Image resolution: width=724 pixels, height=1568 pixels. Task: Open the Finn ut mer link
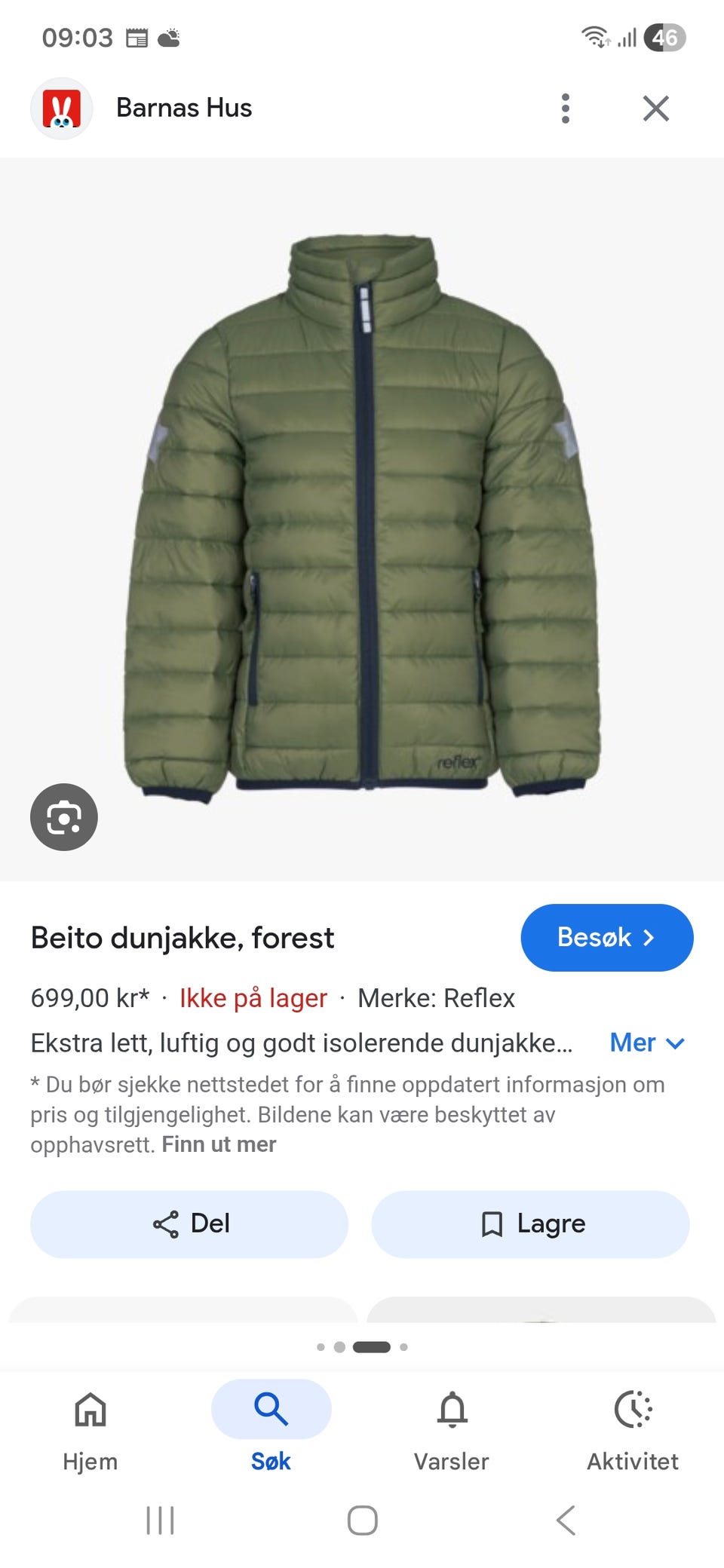coord(218,1144)
